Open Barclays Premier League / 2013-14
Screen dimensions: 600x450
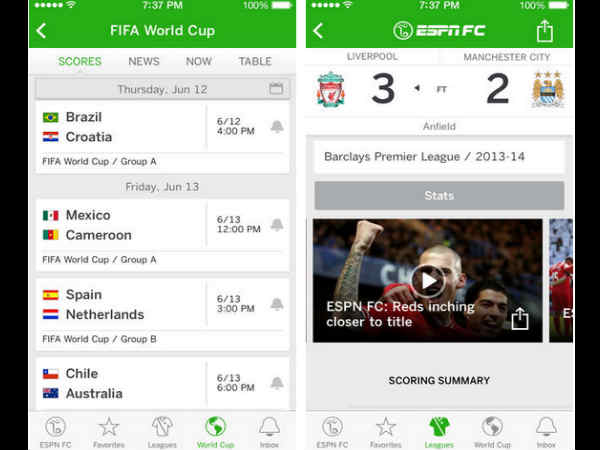439,157
